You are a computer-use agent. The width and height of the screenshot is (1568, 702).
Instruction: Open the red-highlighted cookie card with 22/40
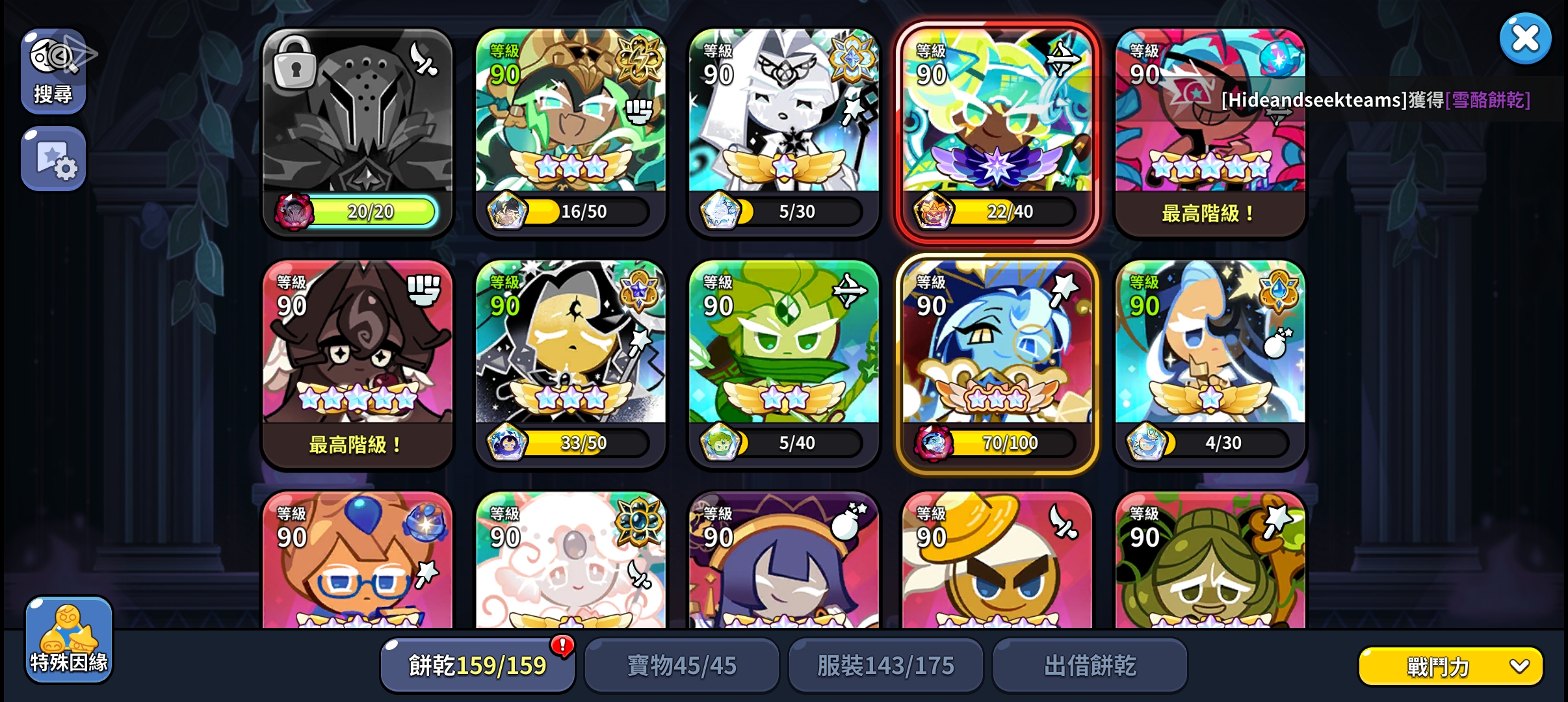pos(997,130)
